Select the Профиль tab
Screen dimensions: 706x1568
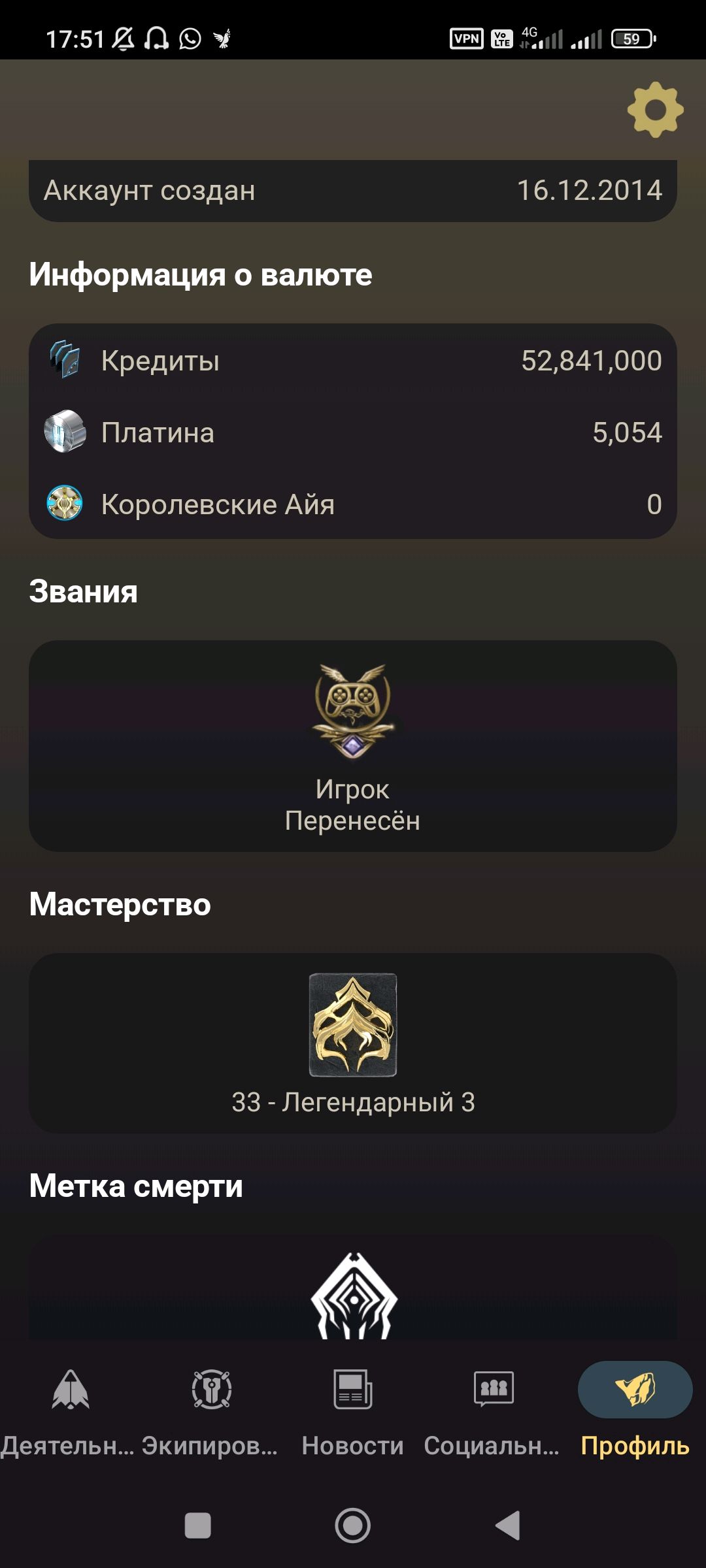click(635, 1405)
